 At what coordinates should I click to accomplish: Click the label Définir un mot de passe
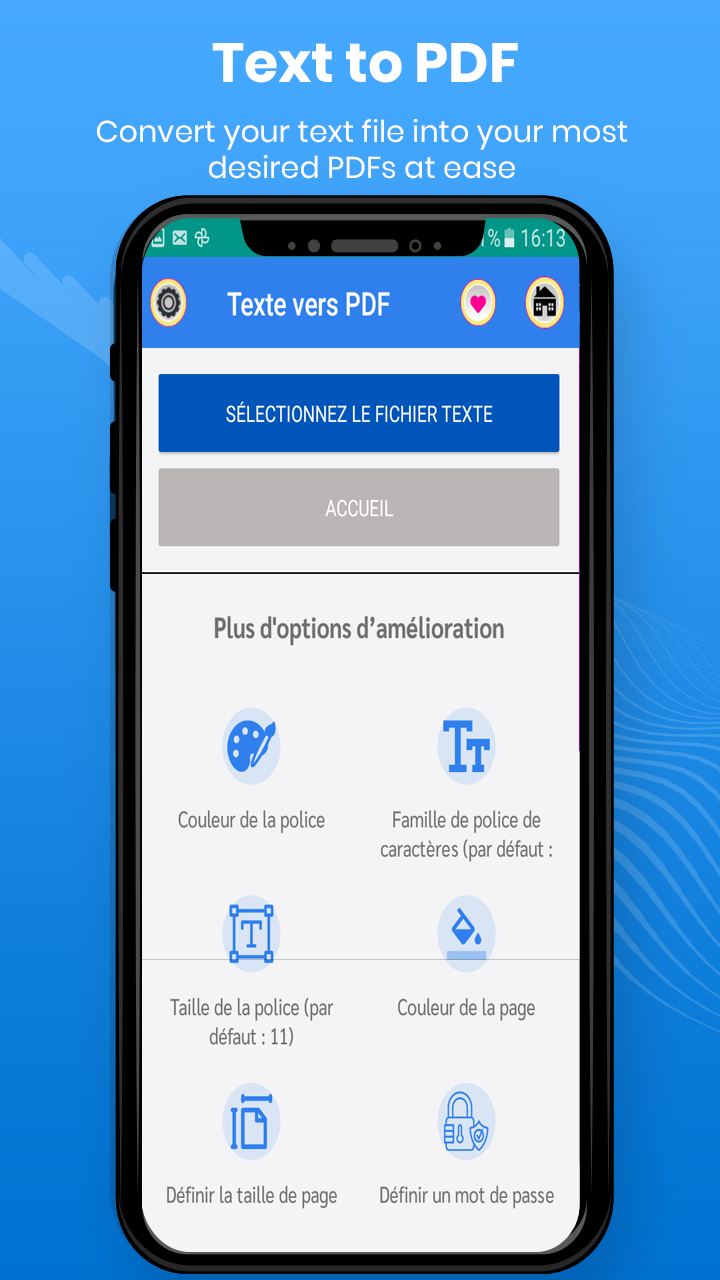(x=466, y=1195)
